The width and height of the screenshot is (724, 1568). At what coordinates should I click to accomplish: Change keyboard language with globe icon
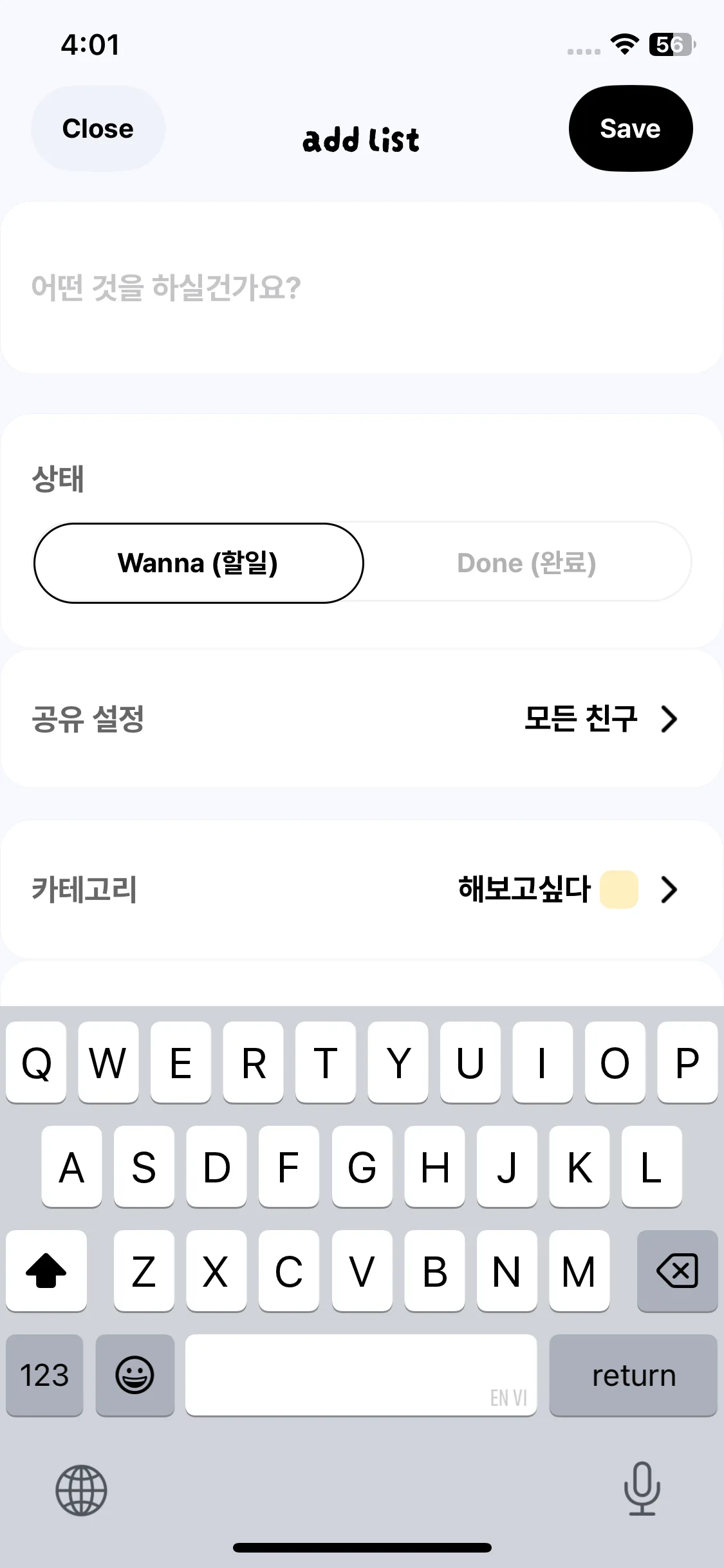point(81,1490)
